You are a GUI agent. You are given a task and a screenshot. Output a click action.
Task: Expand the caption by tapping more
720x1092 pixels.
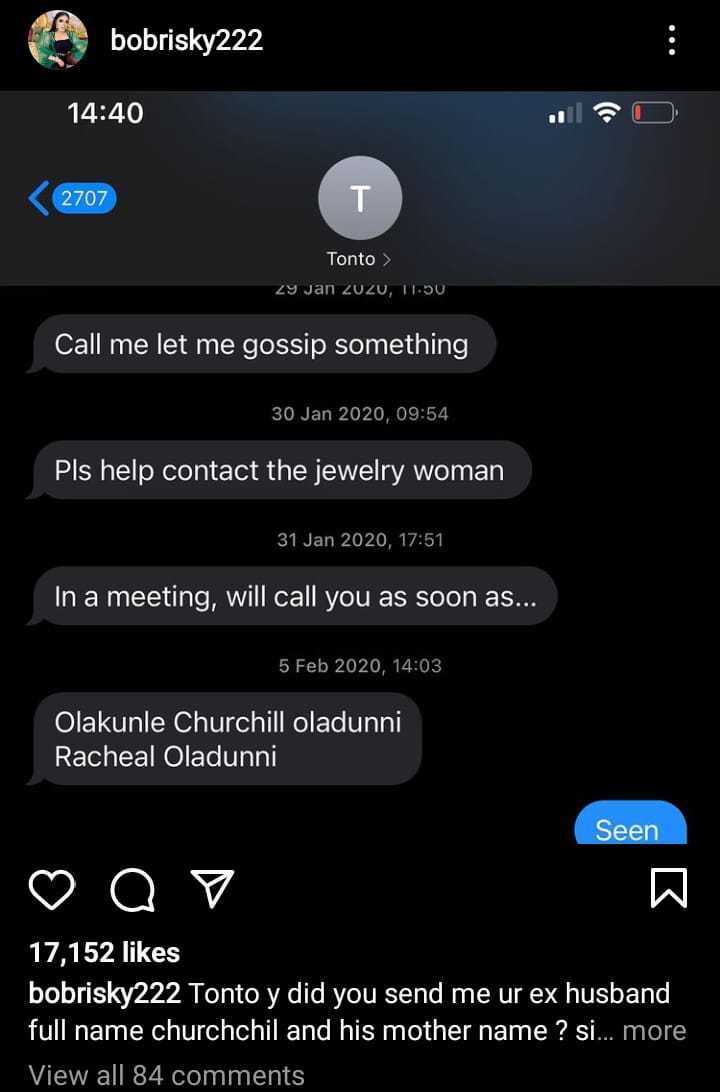pyautogui.click(x=654, y=1031)
